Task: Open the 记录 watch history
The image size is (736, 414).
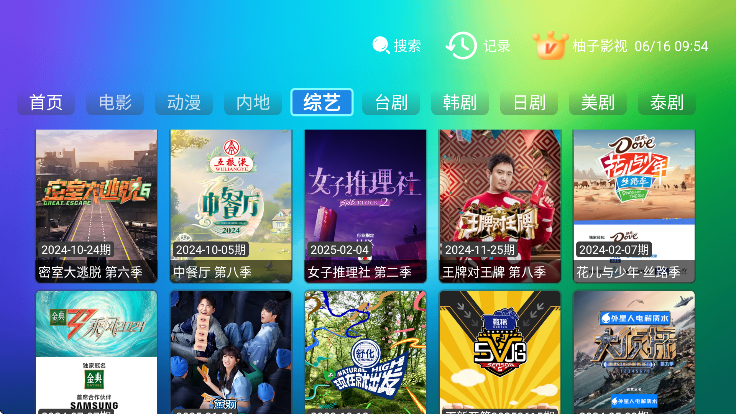Action: click(478, 46)
